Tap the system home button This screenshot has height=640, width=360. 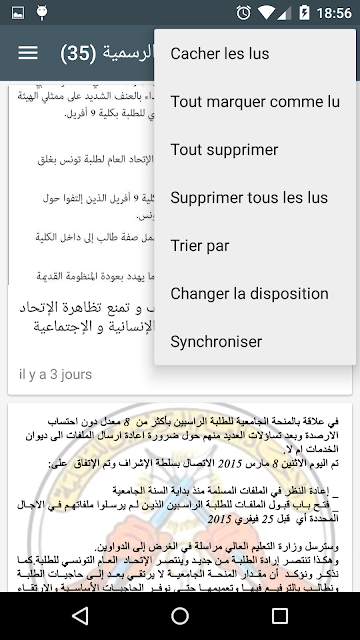180,616
